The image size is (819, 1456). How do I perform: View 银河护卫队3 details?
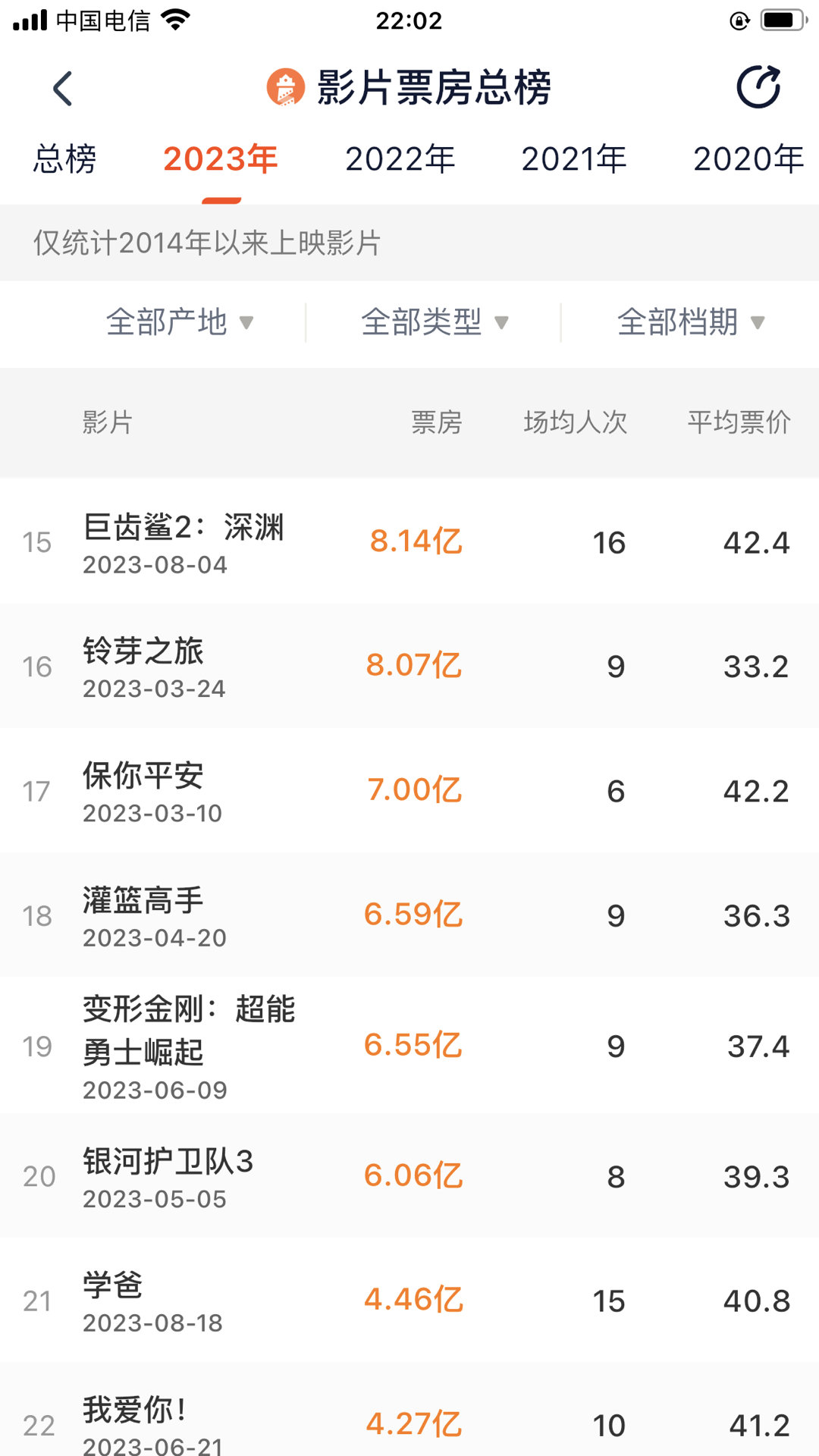click(x=409, y=1175)
